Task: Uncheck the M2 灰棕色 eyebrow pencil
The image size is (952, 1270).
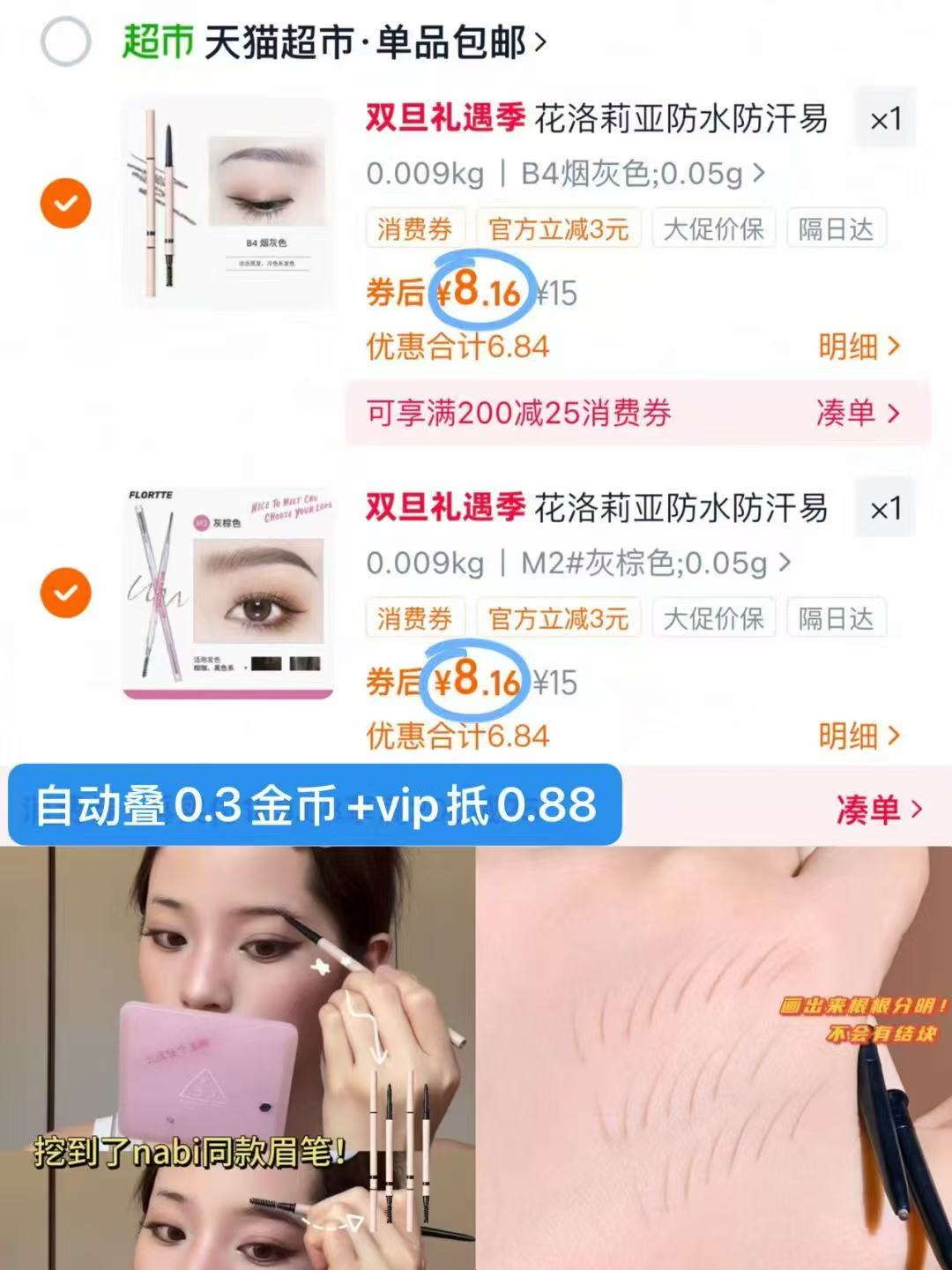Action: 66,594
